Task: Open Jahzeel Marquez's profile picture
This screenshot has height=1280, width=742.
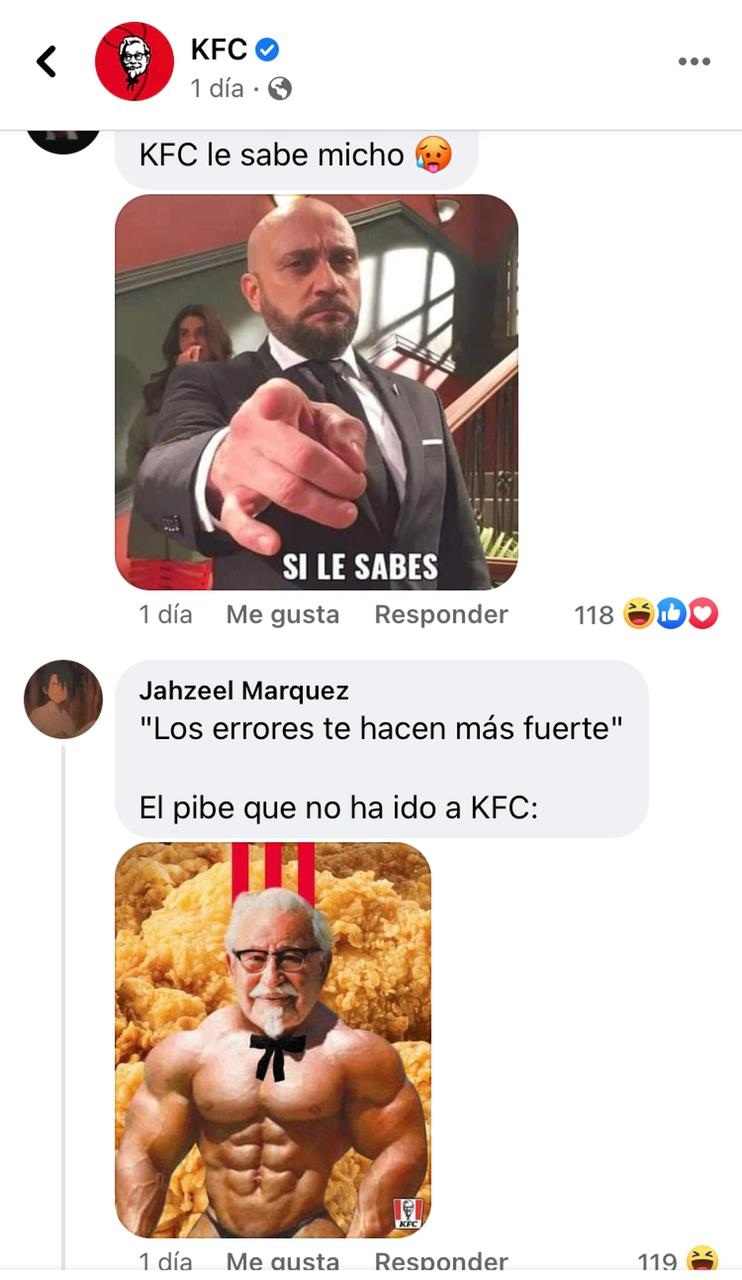Action: [x=63, y=699]
